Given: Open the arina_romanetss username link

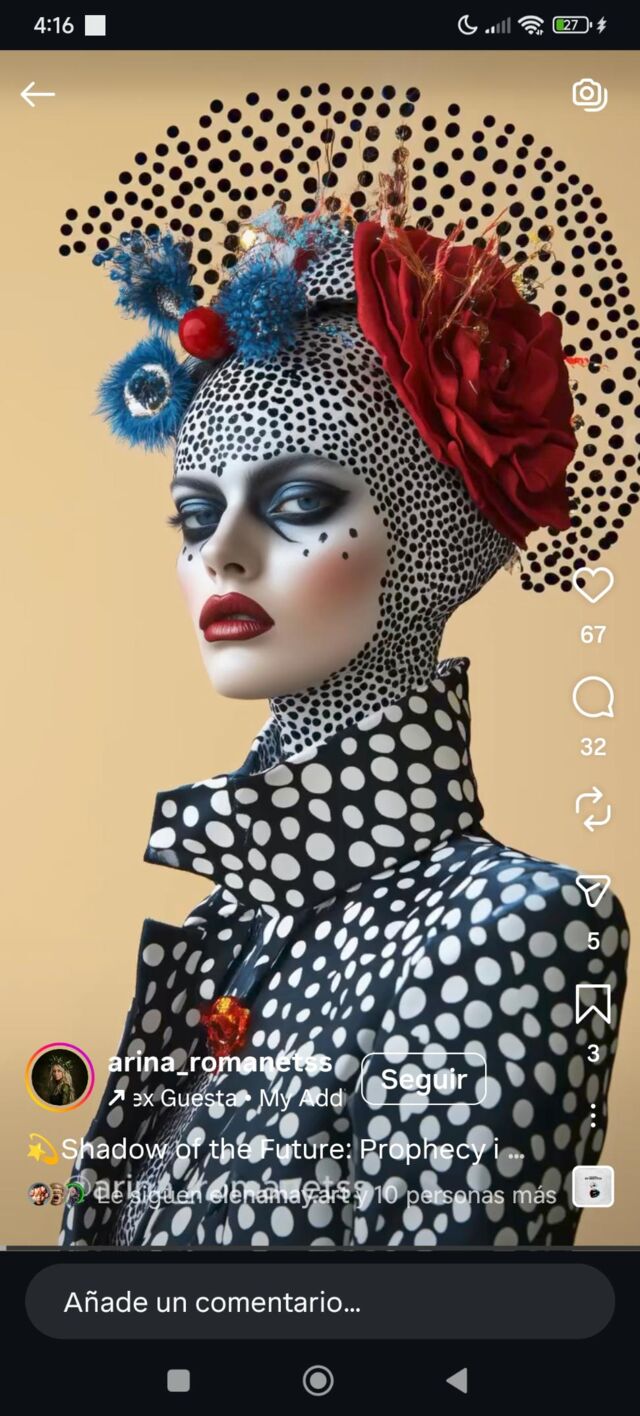Looking at the screenshot, I should [219, 1063].
